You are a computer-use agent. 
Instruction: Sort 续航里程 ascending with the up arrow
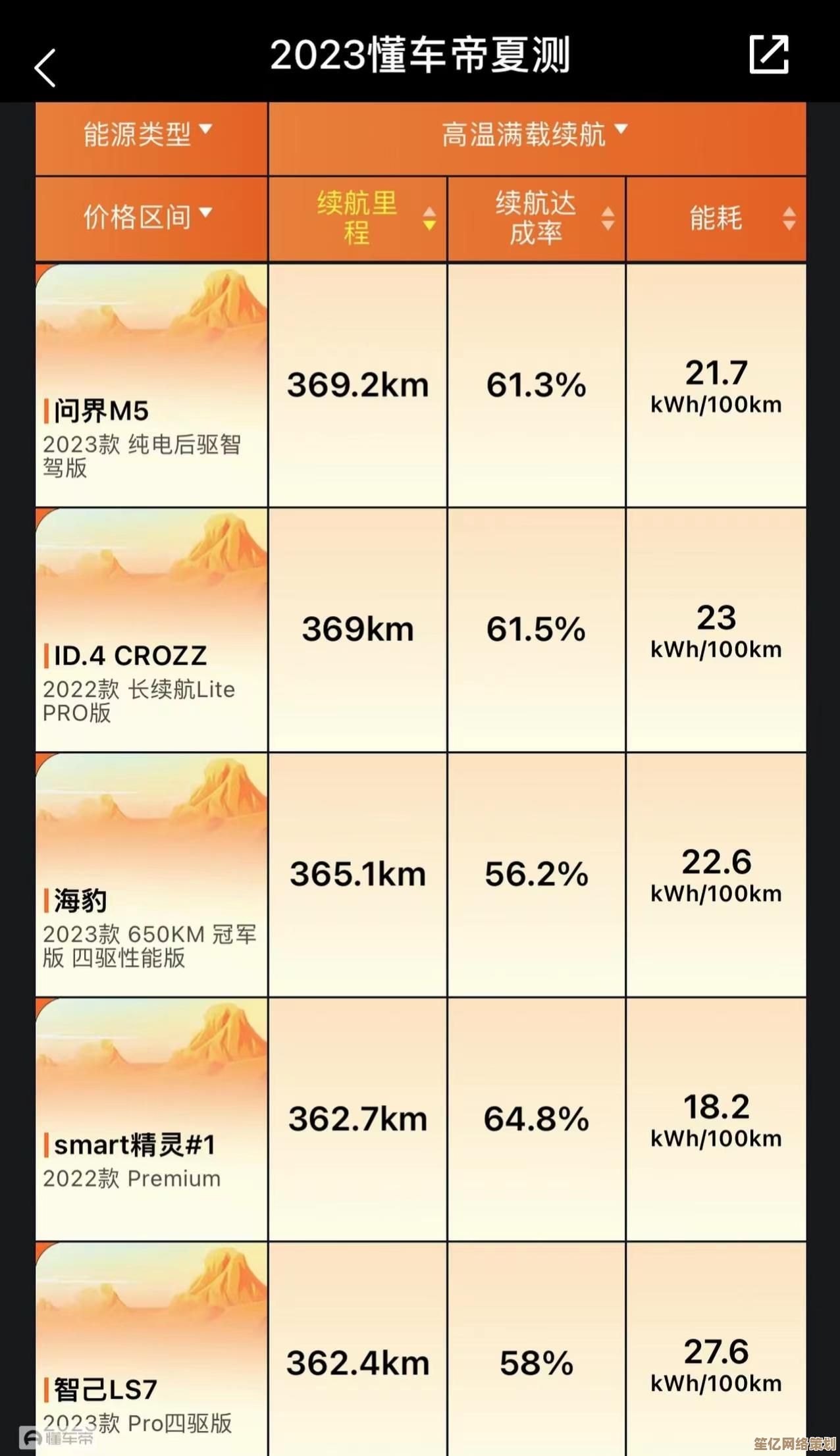[429, 212]
